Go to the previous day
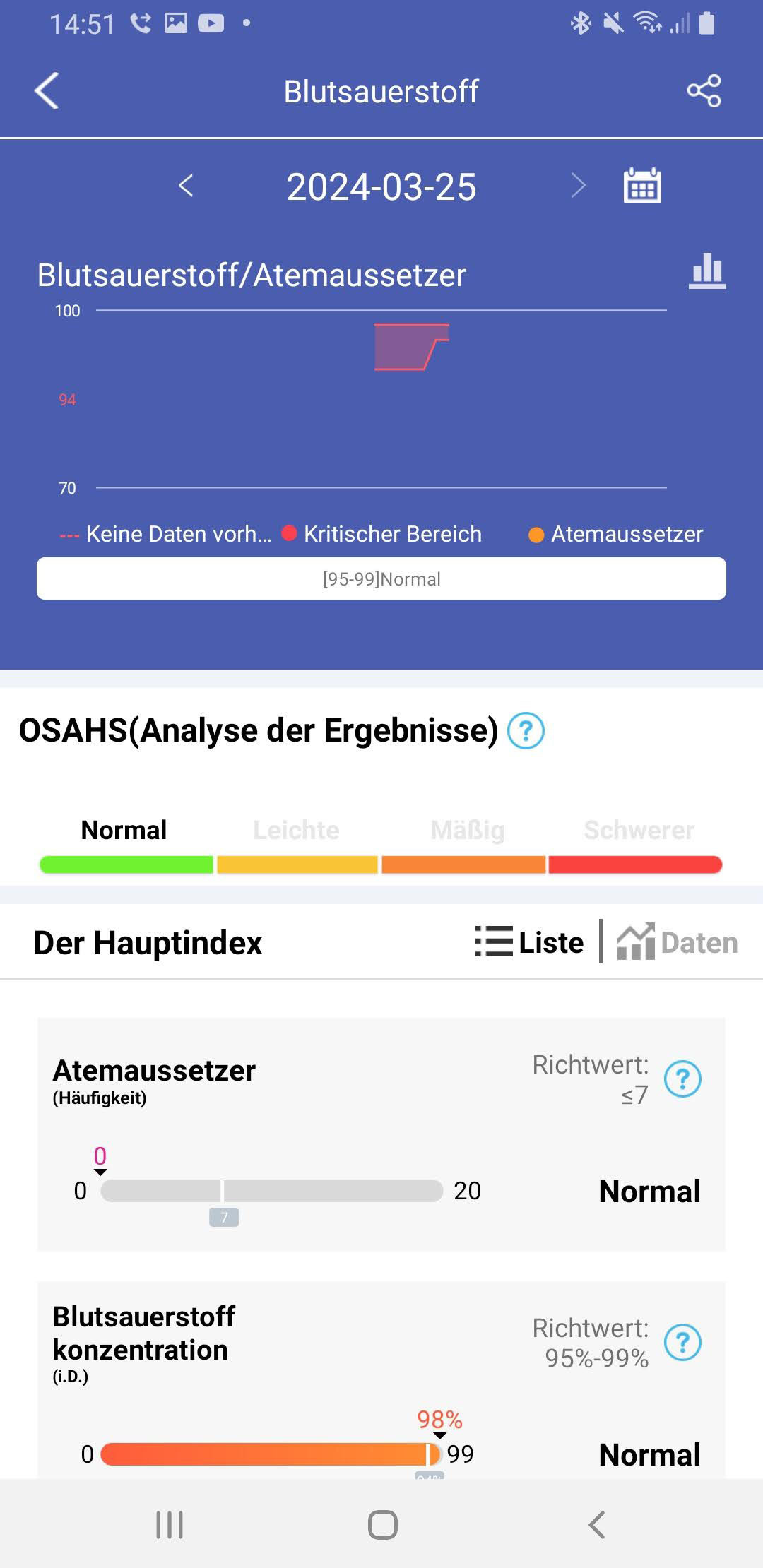 pyautogui.click(x=186, y=186)
